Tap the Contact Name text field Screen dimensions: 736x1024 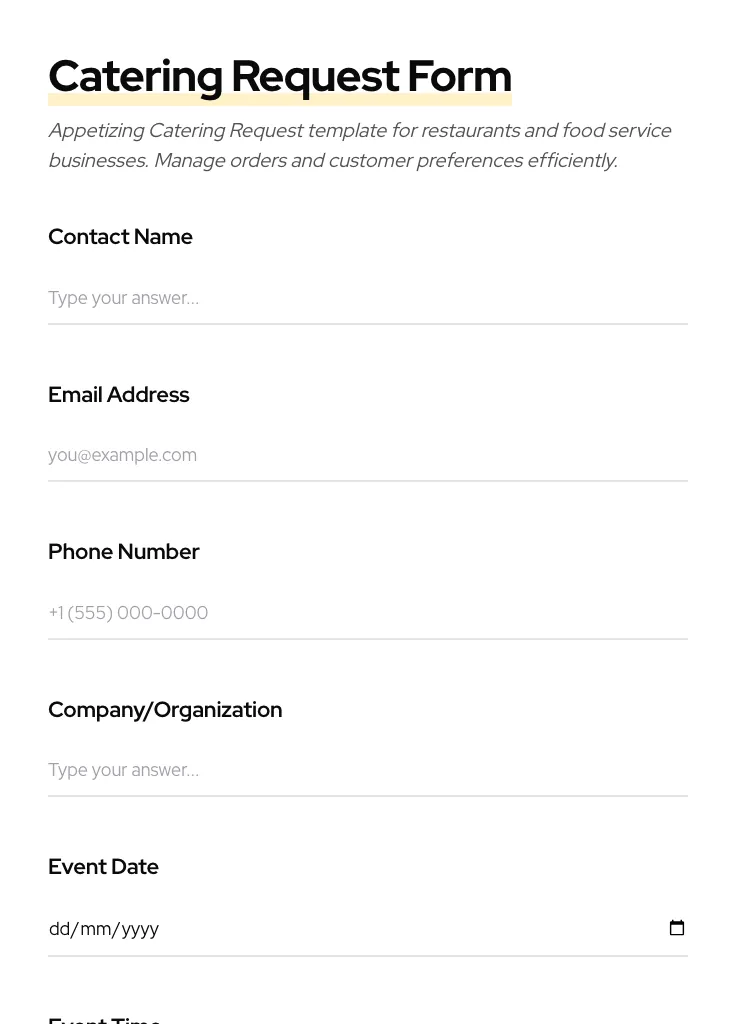367,298
